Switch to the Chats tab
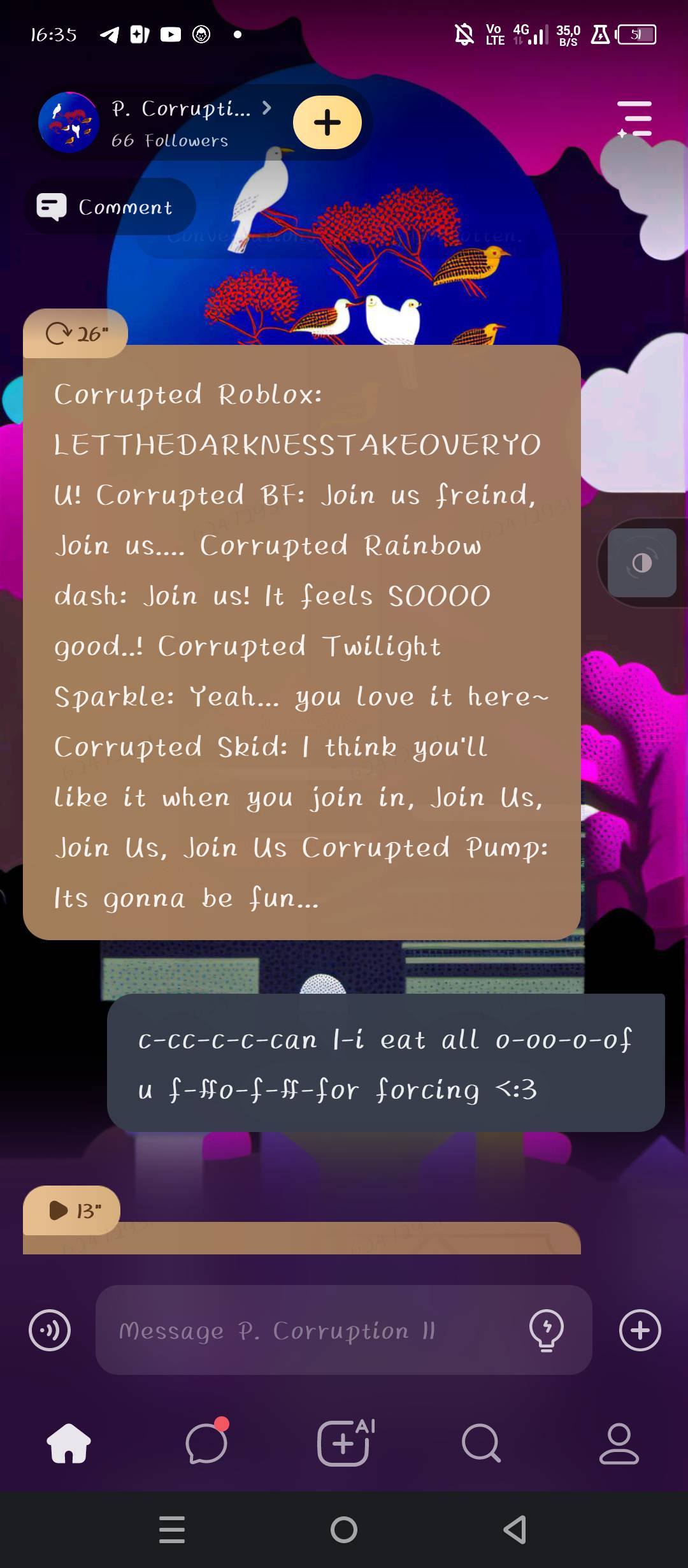This screenshot has height=1568, width=688. (x=206, y=1444)
